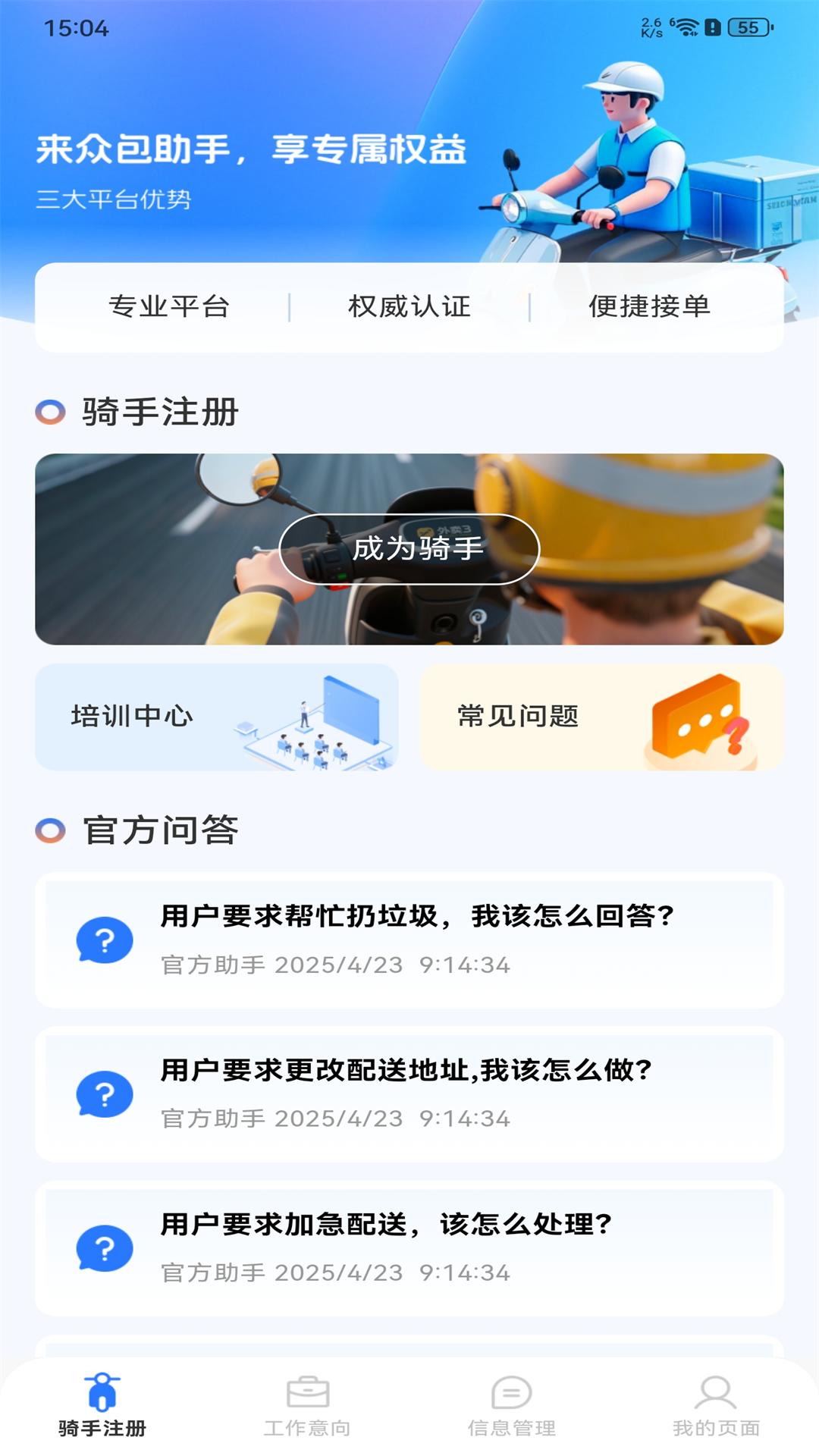This screenshot has width=819, height=1456.
Task: Switch to the 权威认证 tab
Action: [409, 306]
